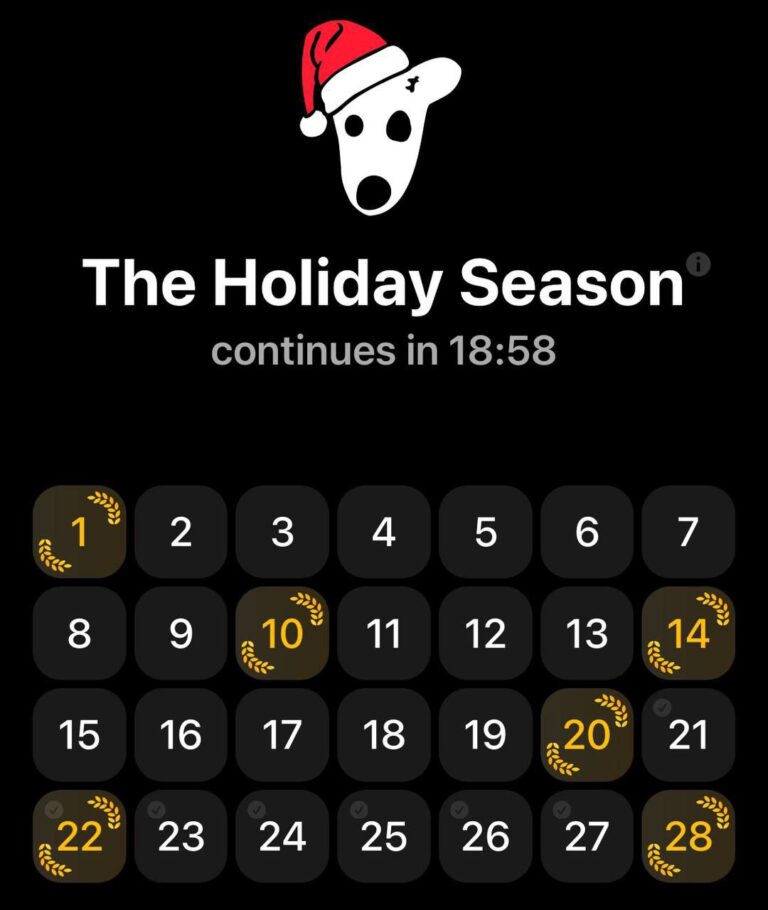Viewport: 768px width, 910px height.
Task: Tap day 19 tile
Action: [485, 735]
